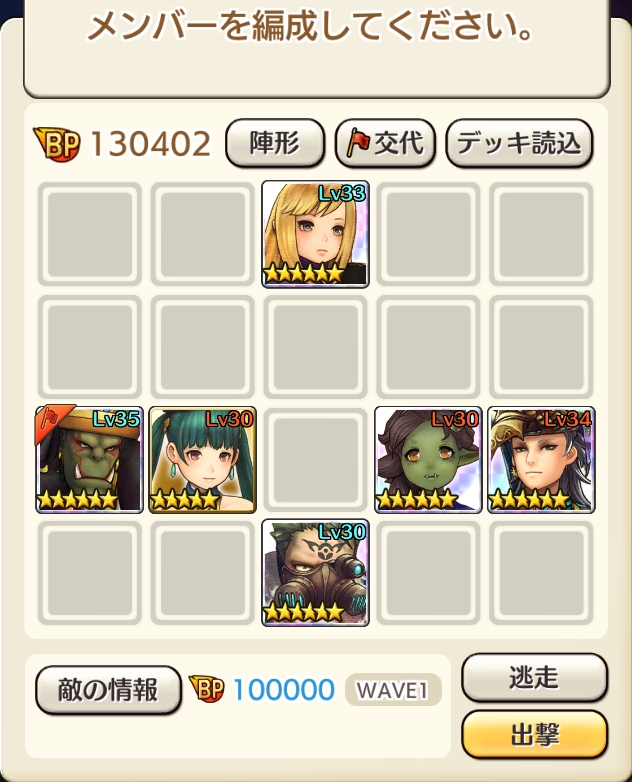Select the green-haired Lv30 girl
632x782 pixels.
tap(203, 459)
